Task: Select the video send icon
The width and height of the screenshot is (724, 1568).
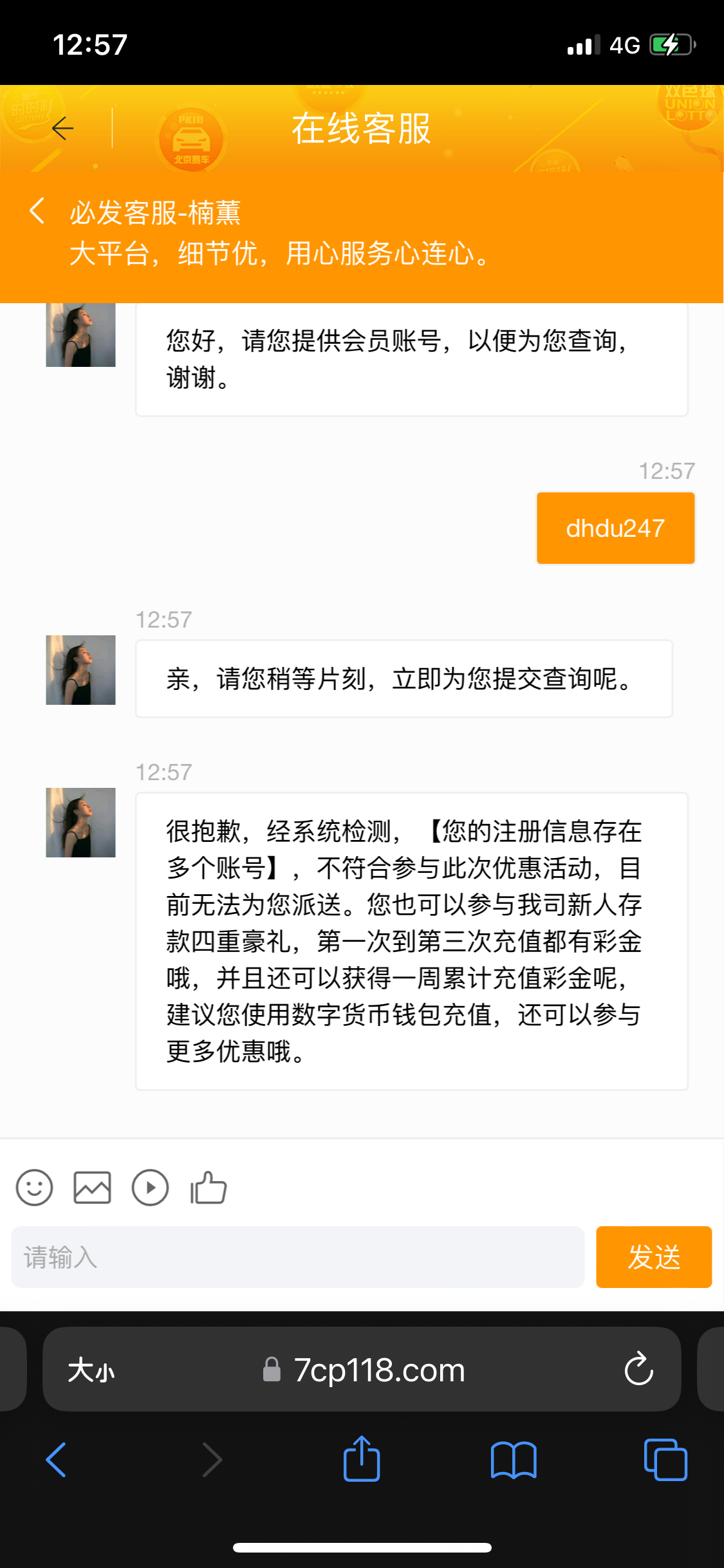Action: coord(150,1186)
